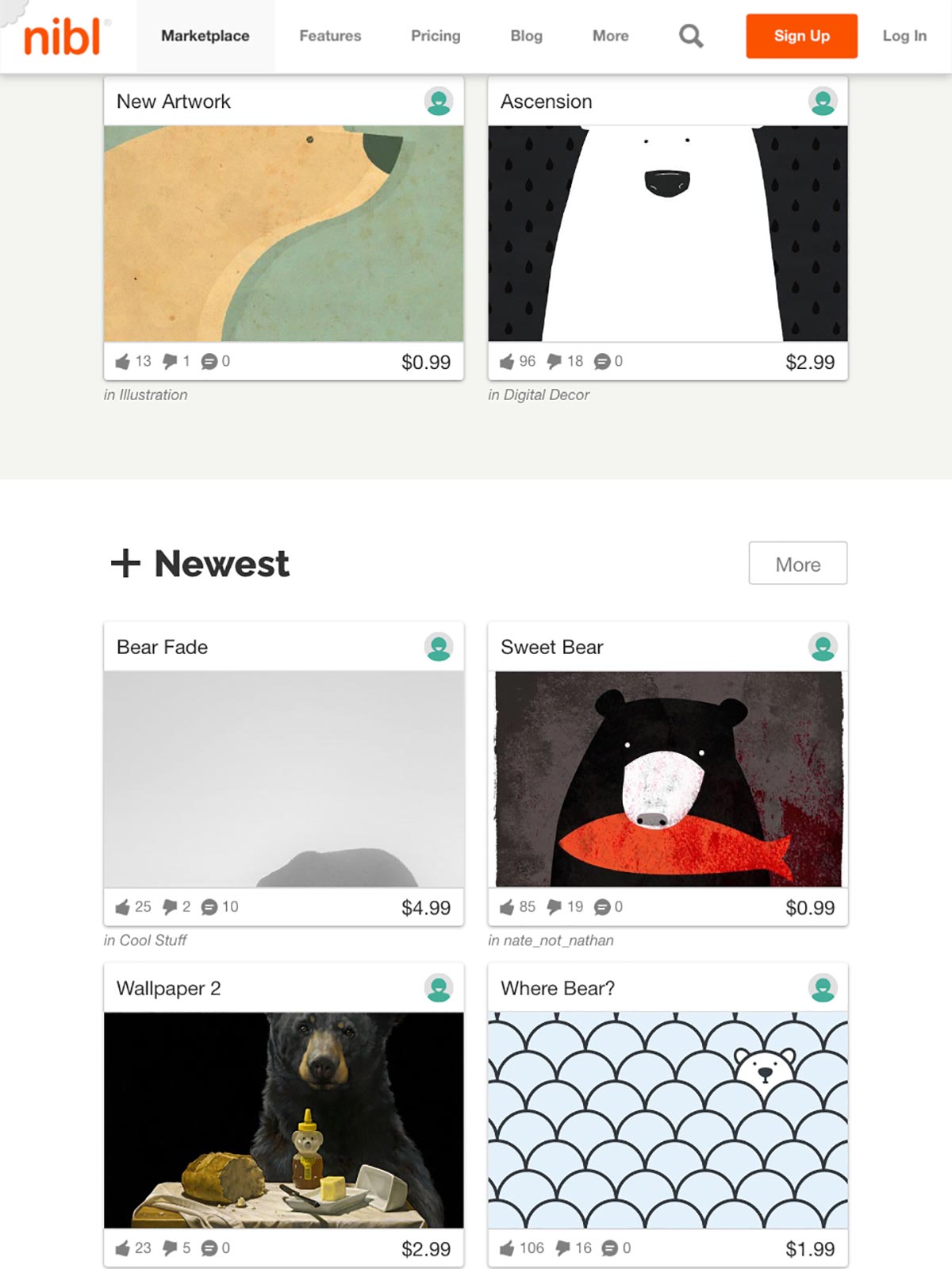Open the New Artwork card

[x=283, y=233]
